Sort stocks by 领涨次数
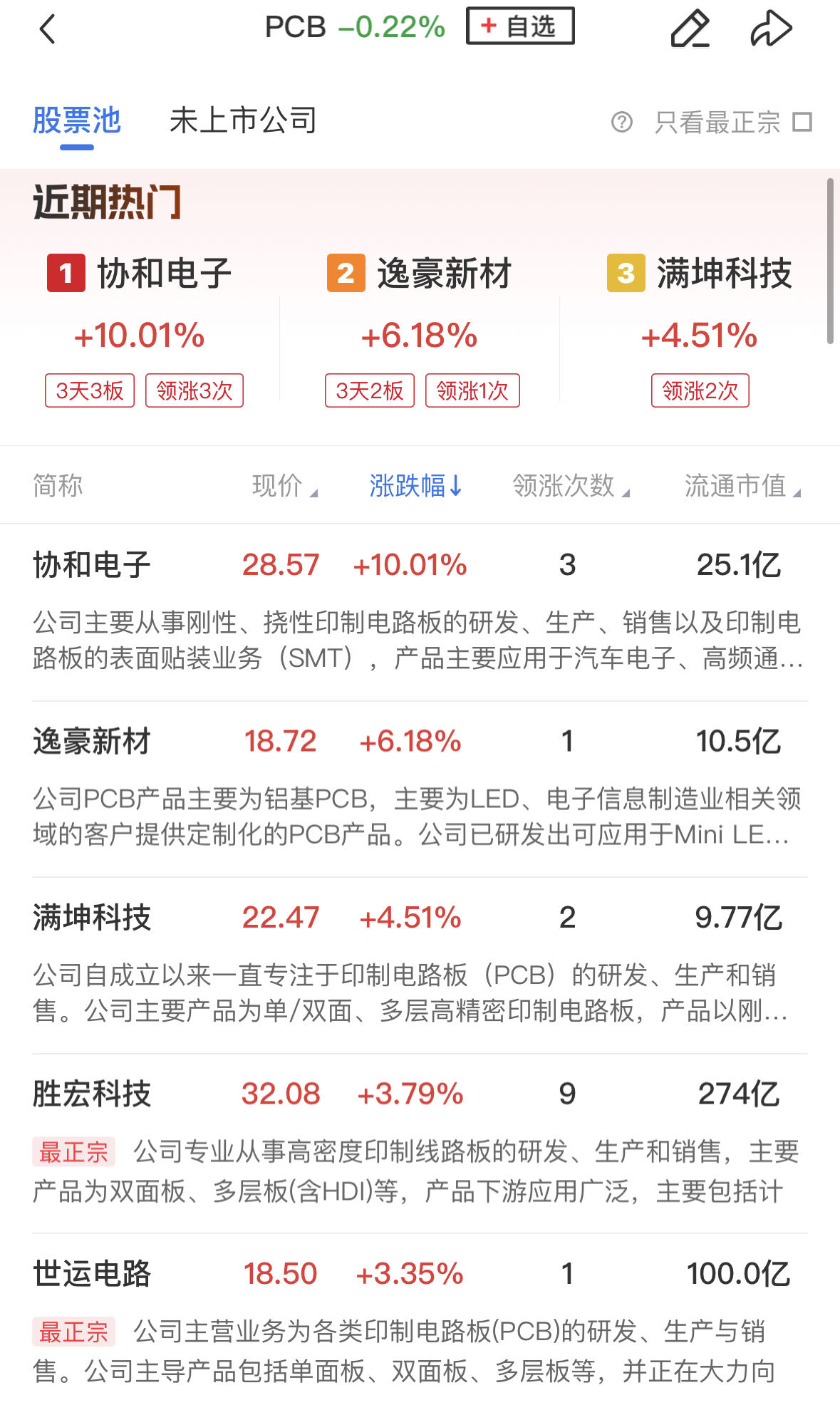 [x=570, y=486]
